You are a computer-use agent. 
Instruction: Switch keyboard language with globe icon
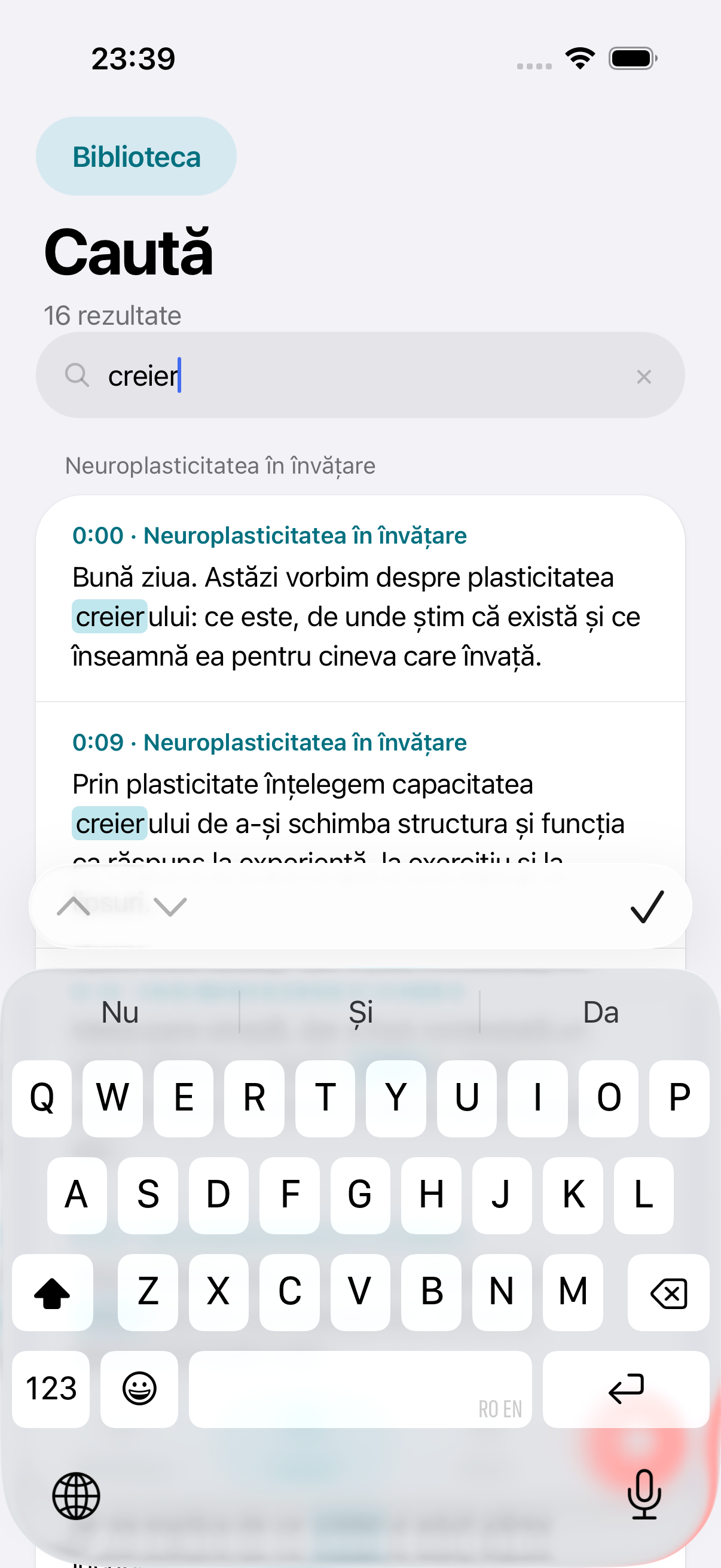pyautogui.click(x=76, y=1496)
